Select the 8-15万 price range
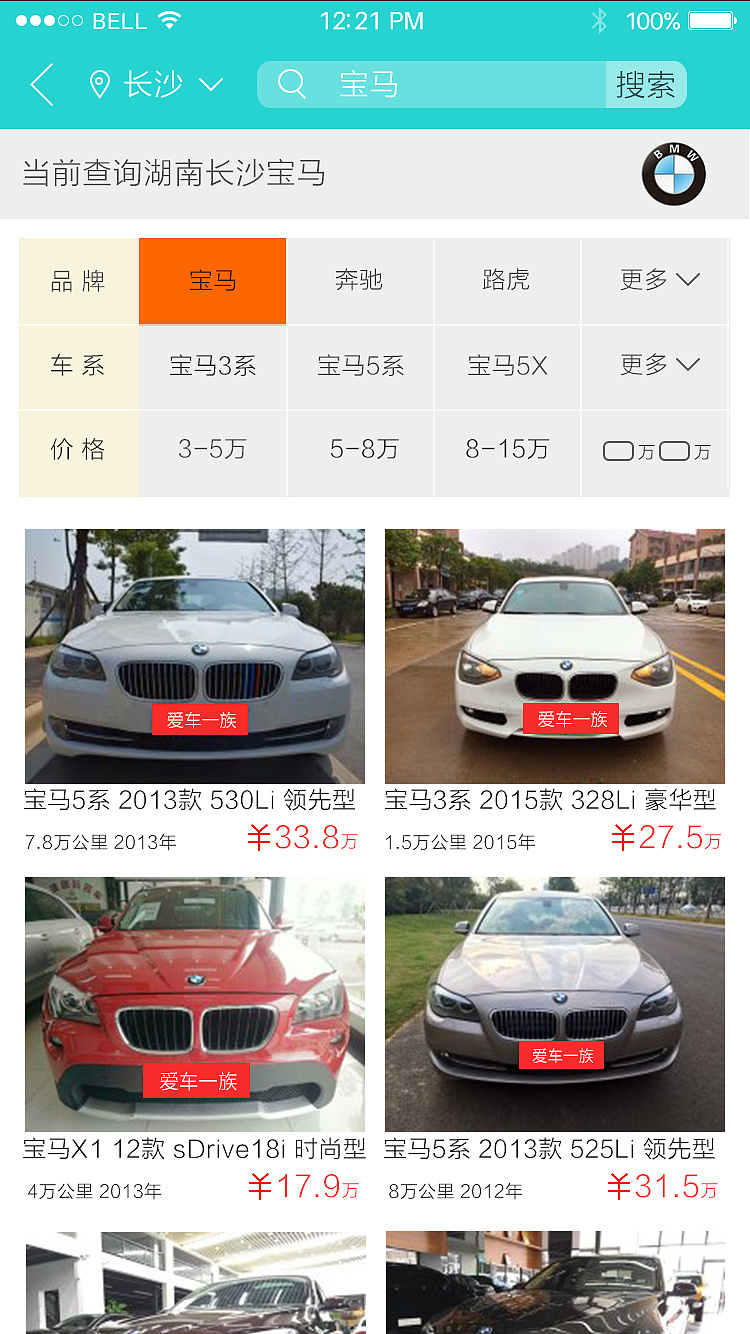The height and width of the screenshot is (1334, 750). click(507, 450)
